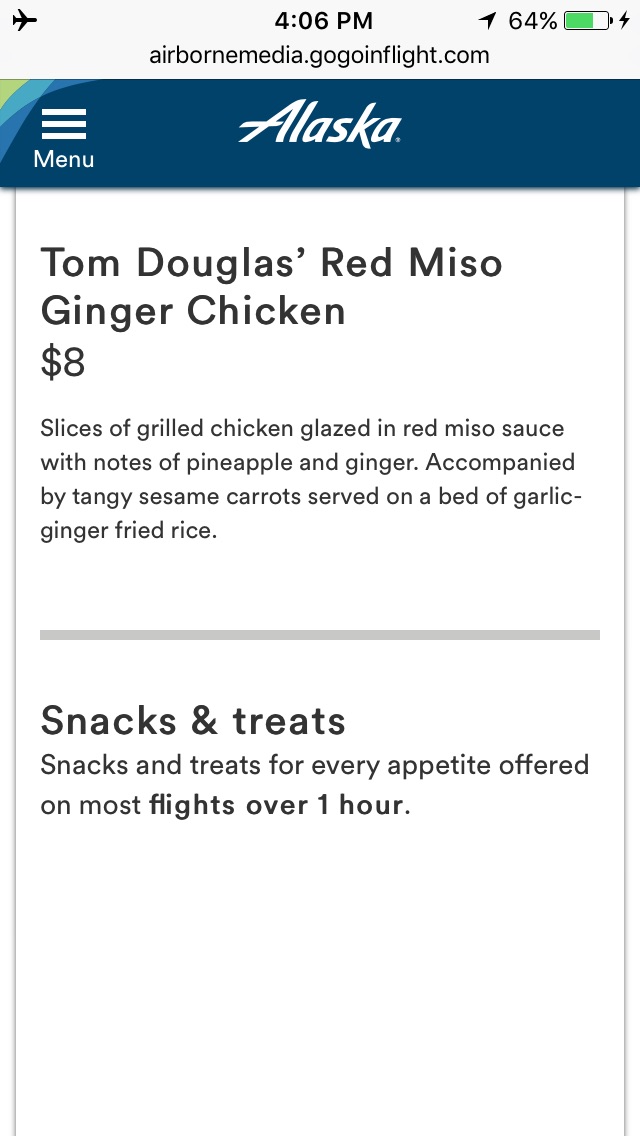Open the hamburger Menu button
640x1136 pixels.
(63, 136)
